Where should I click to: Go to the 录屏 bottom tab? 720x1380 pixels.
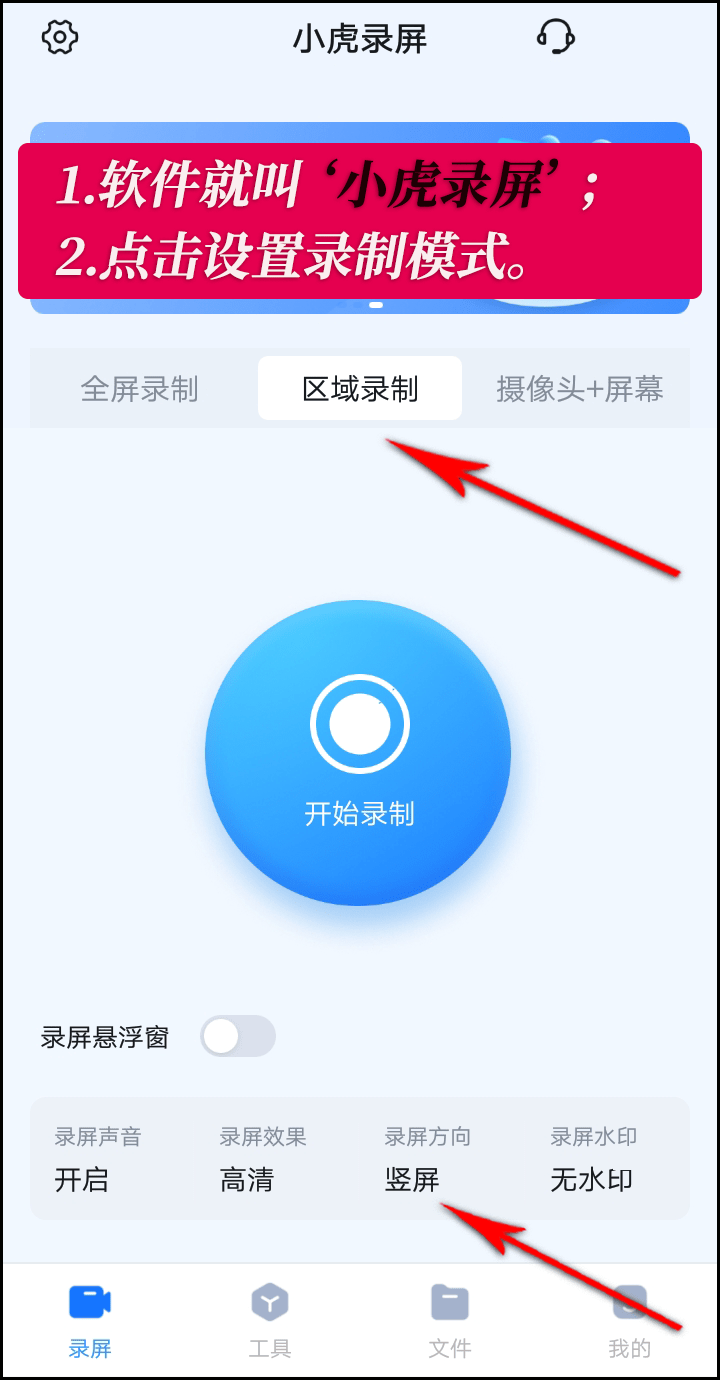[x=90, y=1320]
